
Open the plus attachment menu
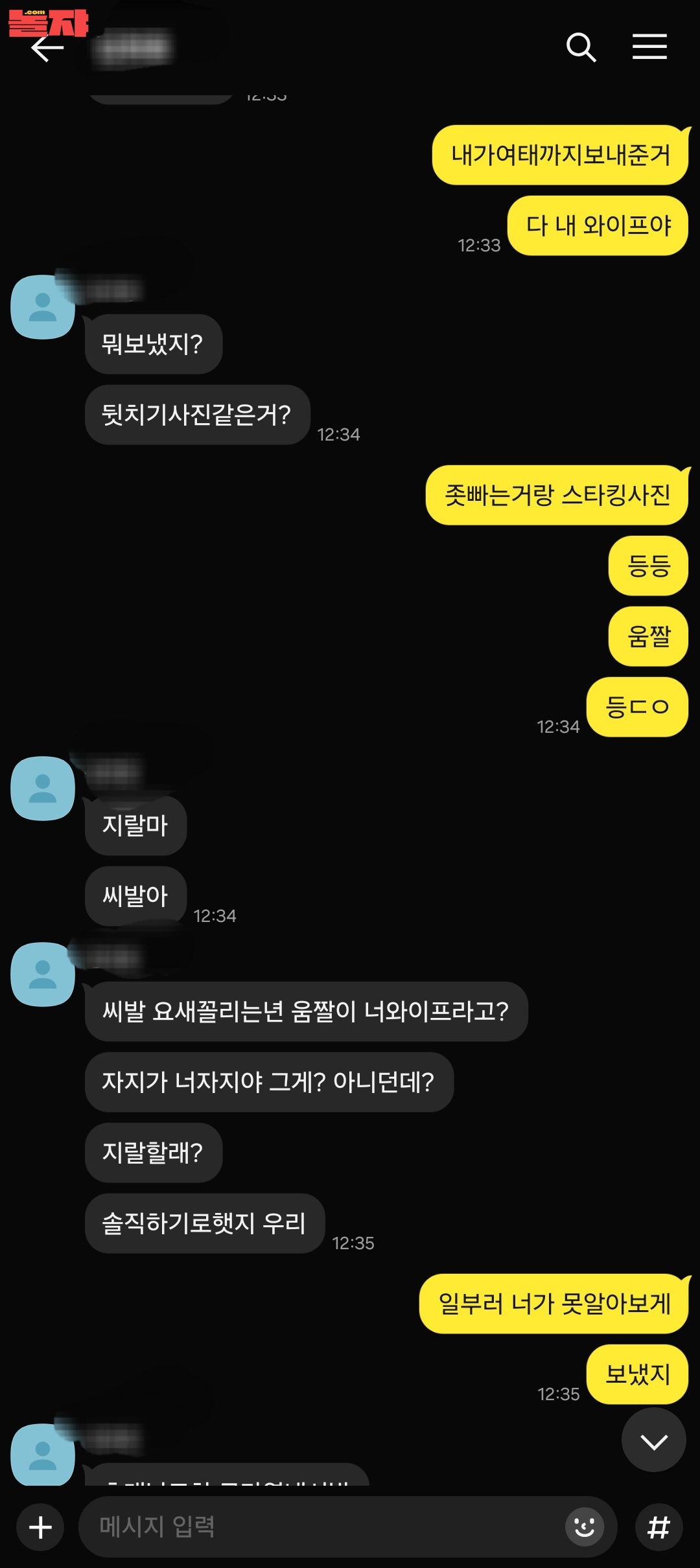point(40,1527)
